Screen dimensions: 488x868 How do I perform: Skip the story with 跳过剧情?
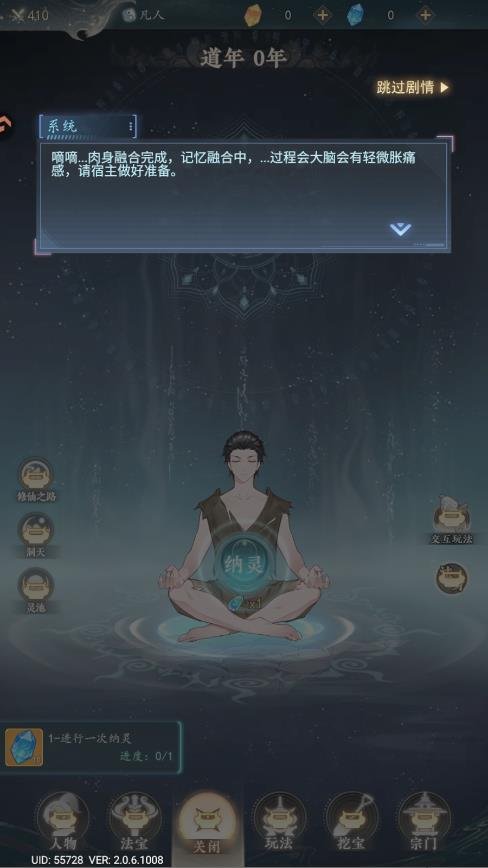click(413, 87)
